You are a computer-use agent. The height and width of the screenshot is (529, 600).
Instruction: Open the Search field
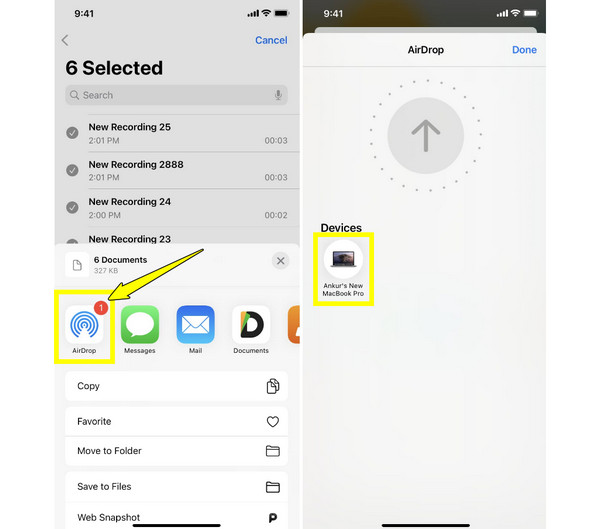pos(170,95)
